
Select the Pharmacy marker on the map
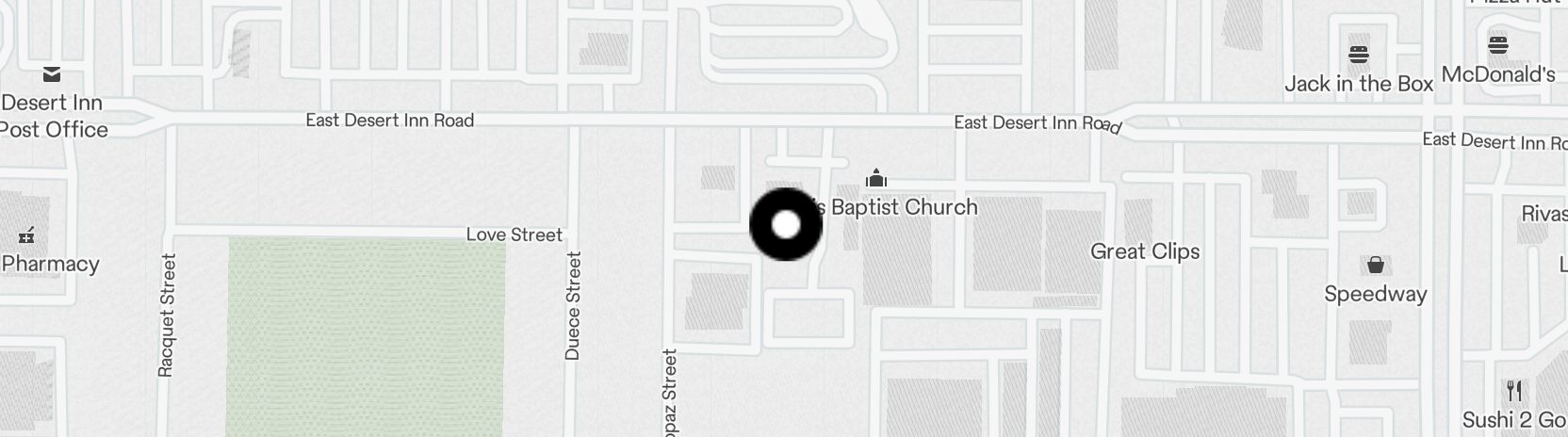pyautogui.click(x=27, y=235)
